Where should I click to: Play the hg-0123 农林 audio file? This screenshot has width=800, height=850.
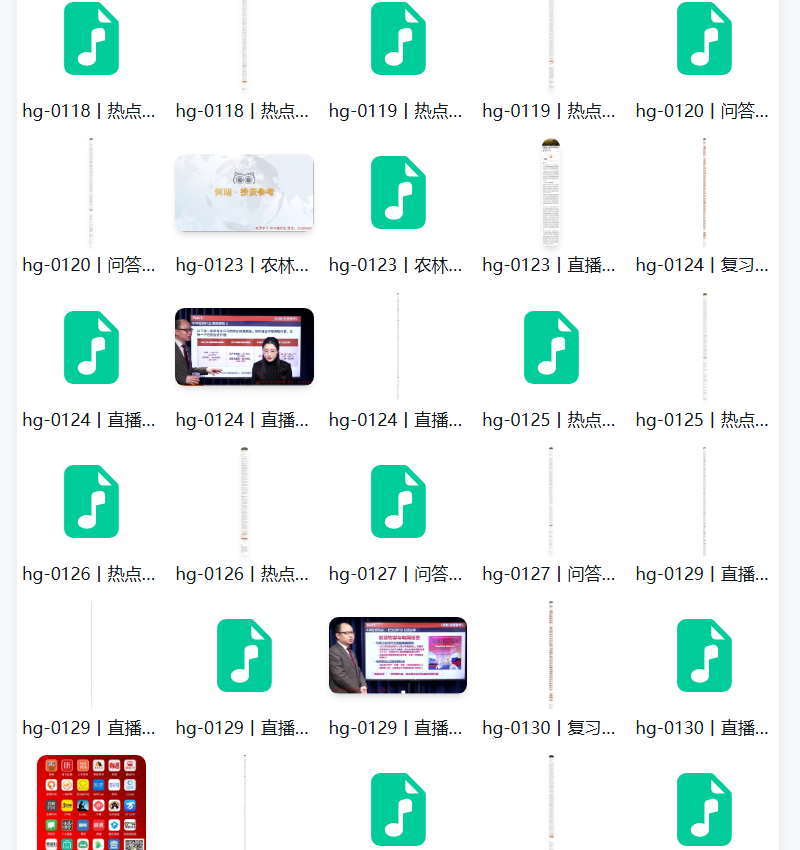[x=398, y=193]
